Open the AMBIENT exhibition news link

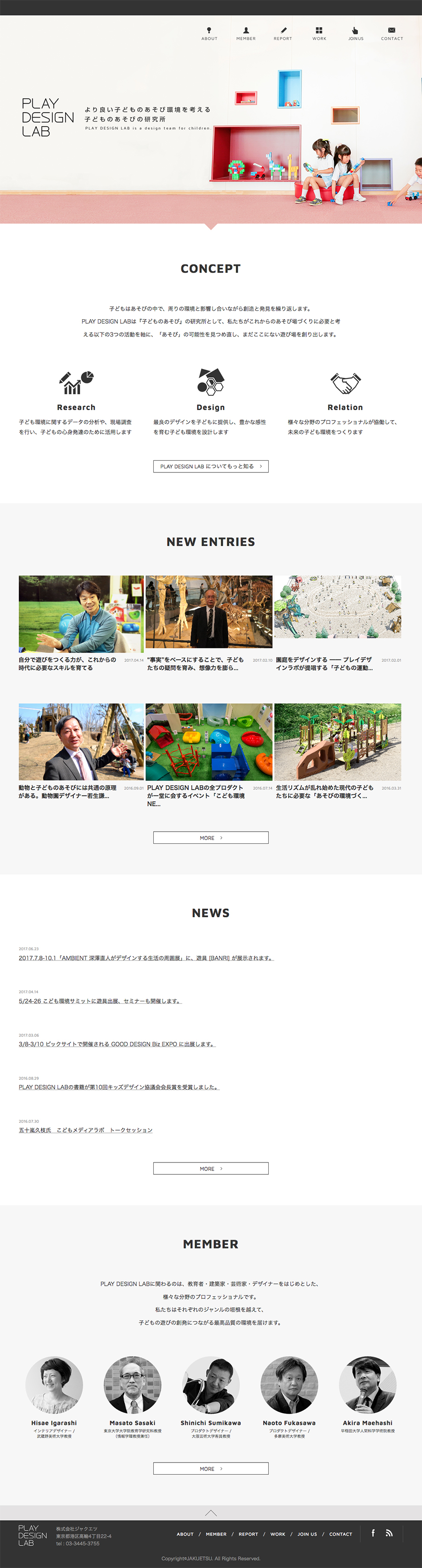pos(146,958)
